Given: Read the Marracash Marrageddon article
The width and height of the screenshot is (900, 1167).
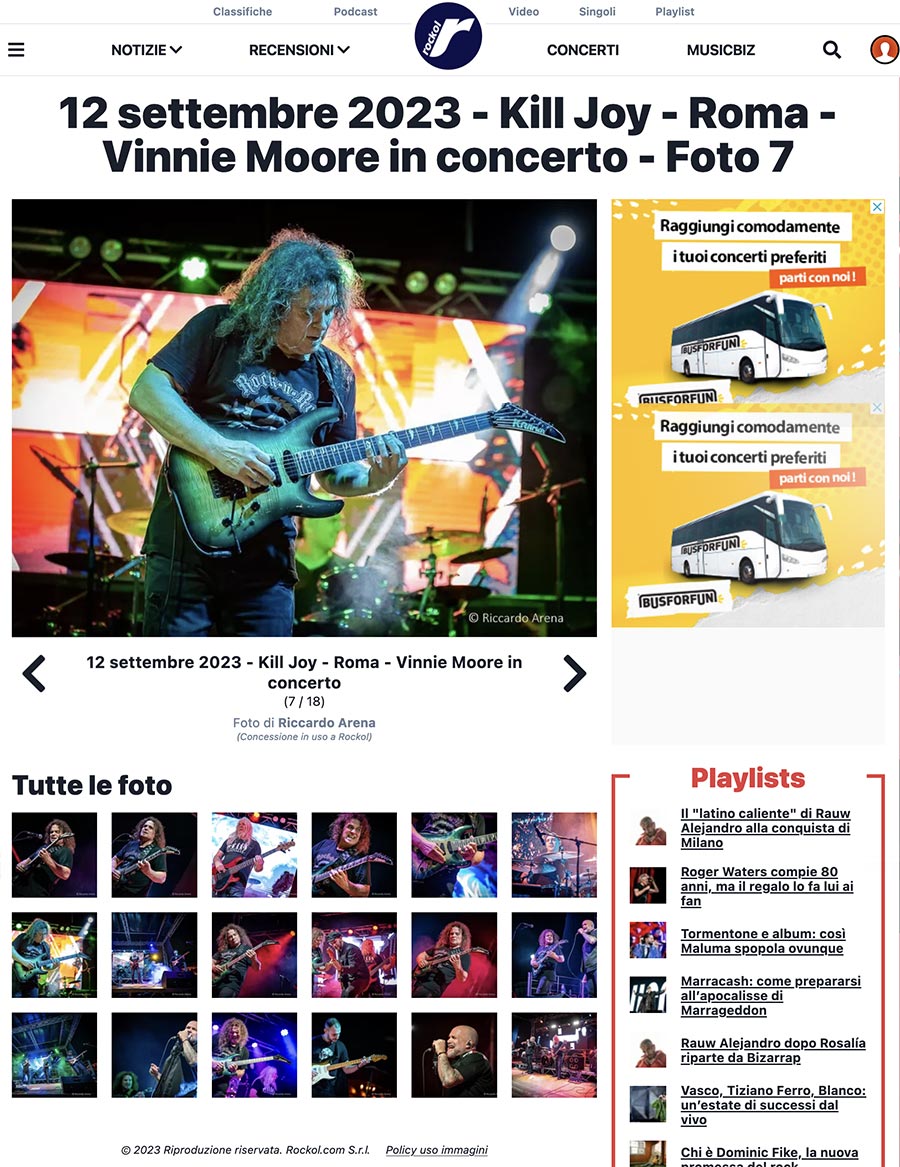Looking at the screenshot, I should pyautogui.click(x=770, y=995).
